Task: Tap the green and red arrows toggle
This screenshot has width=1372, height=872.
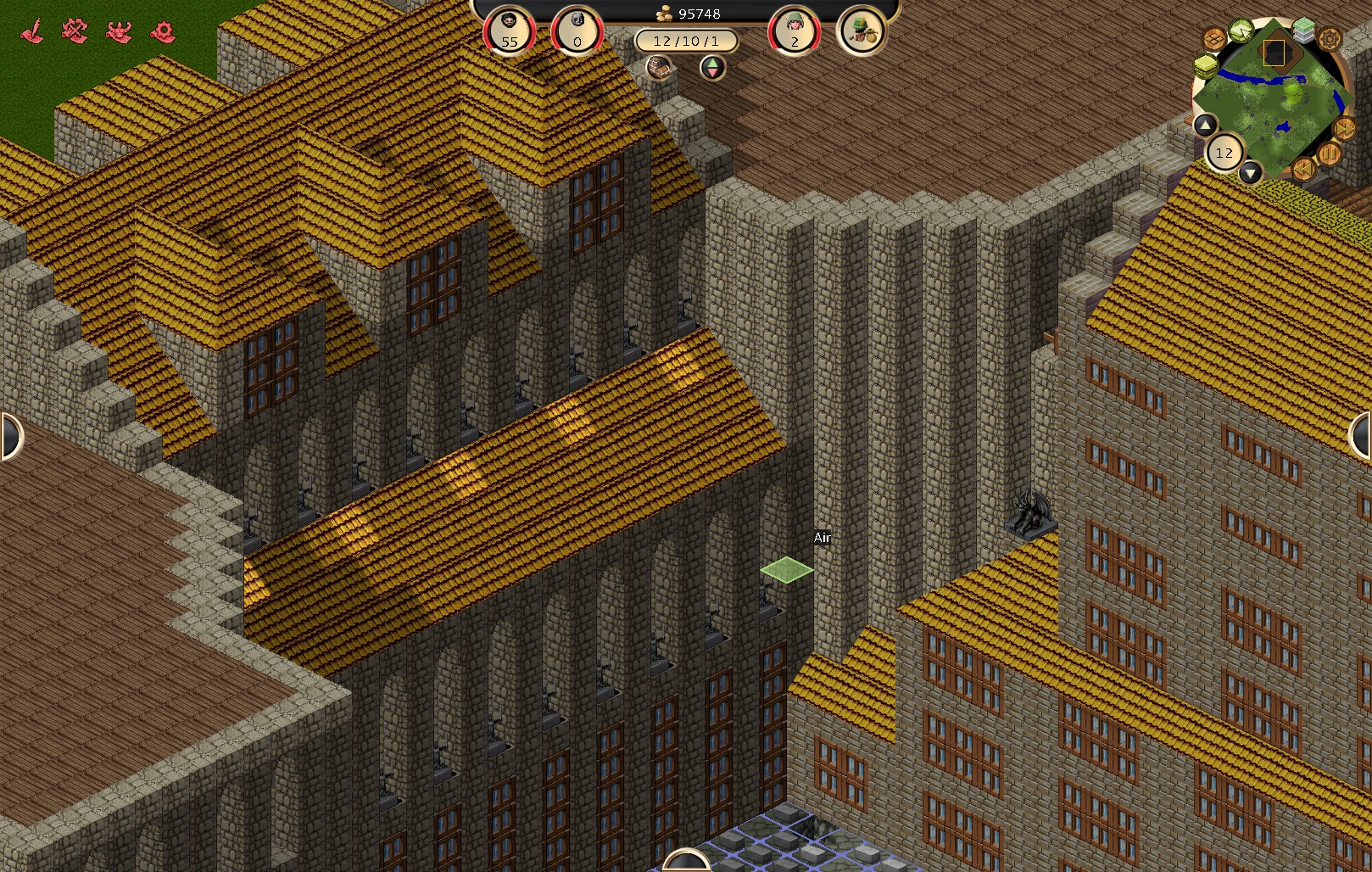Action: tap(713, 67)
